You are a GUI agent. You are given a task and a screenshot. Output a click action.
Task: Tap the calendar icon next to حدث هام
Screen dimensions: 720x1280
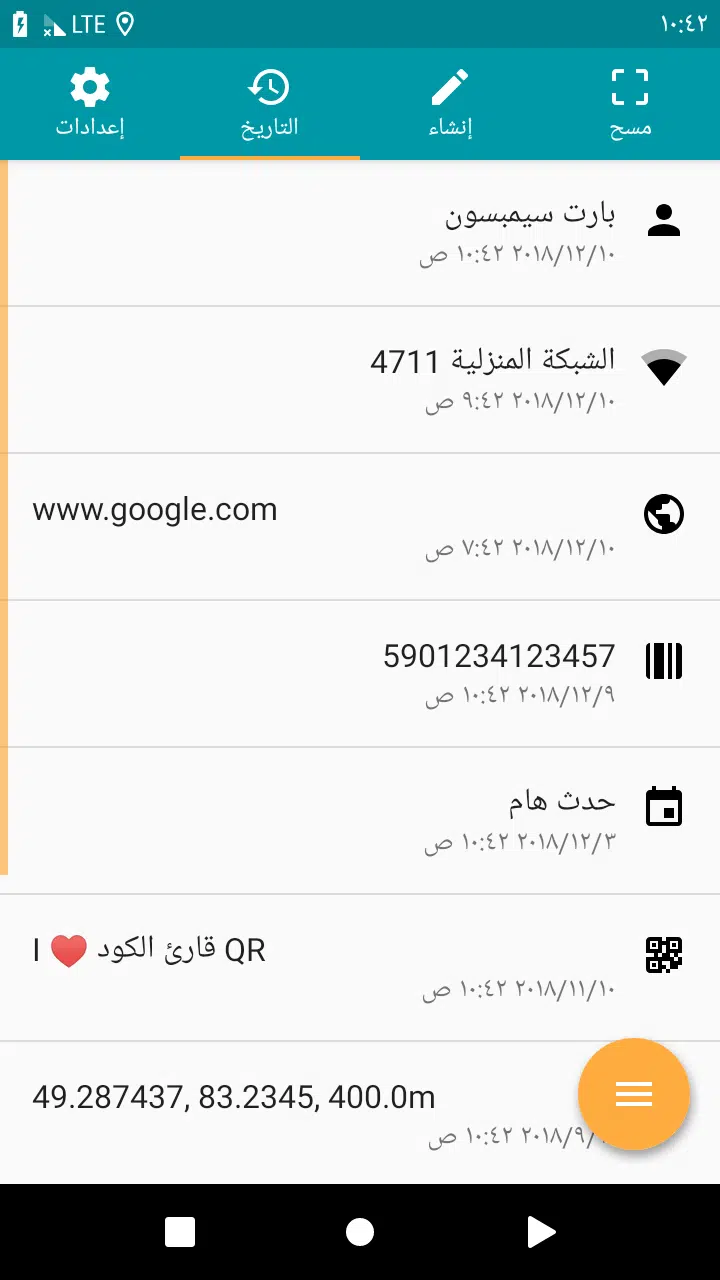663,807
